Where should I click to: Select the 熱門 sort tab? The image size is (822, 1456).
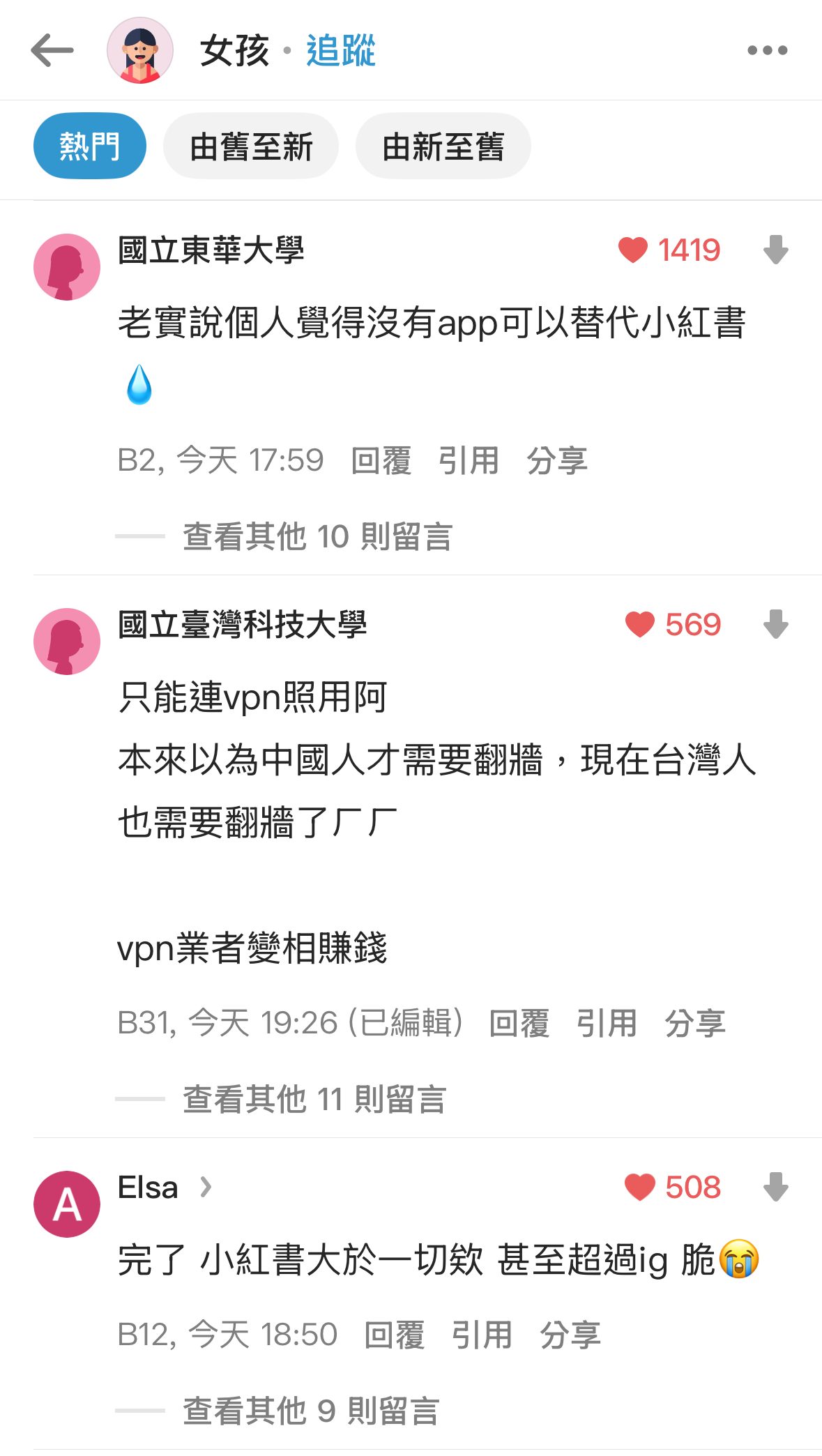(90, 146)
